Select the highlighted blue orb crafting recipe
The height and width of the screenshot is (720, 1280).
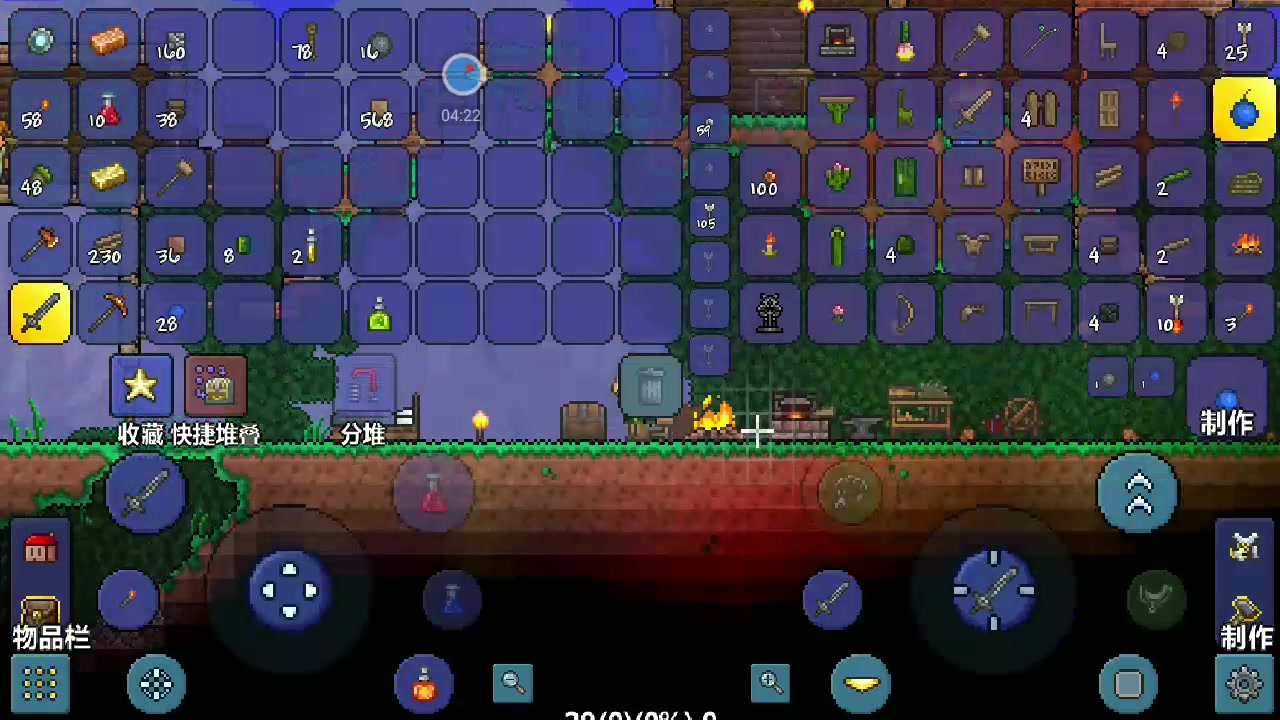point(1244,109)
